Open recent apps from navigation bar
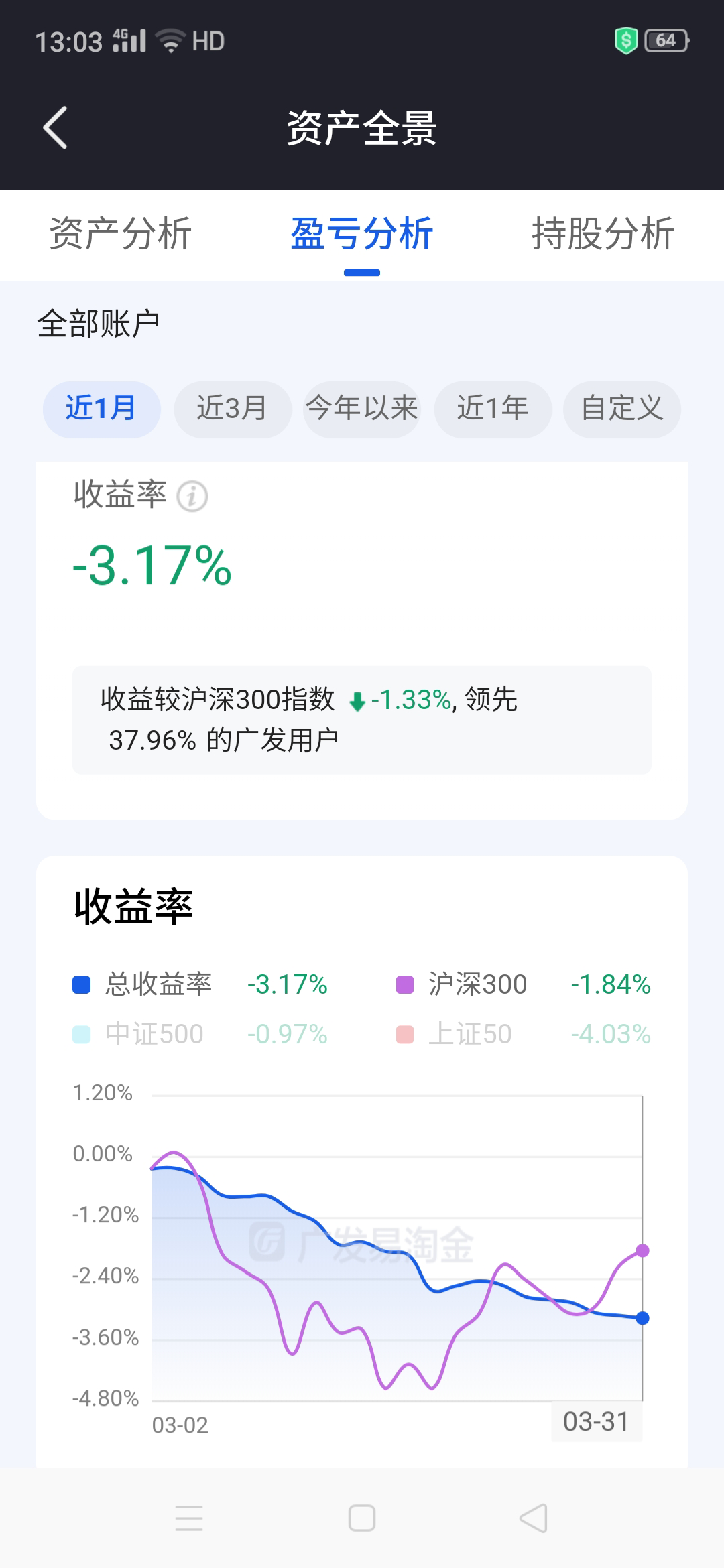The height and width of the screenshot is (1568, 724). [189, 1518]
